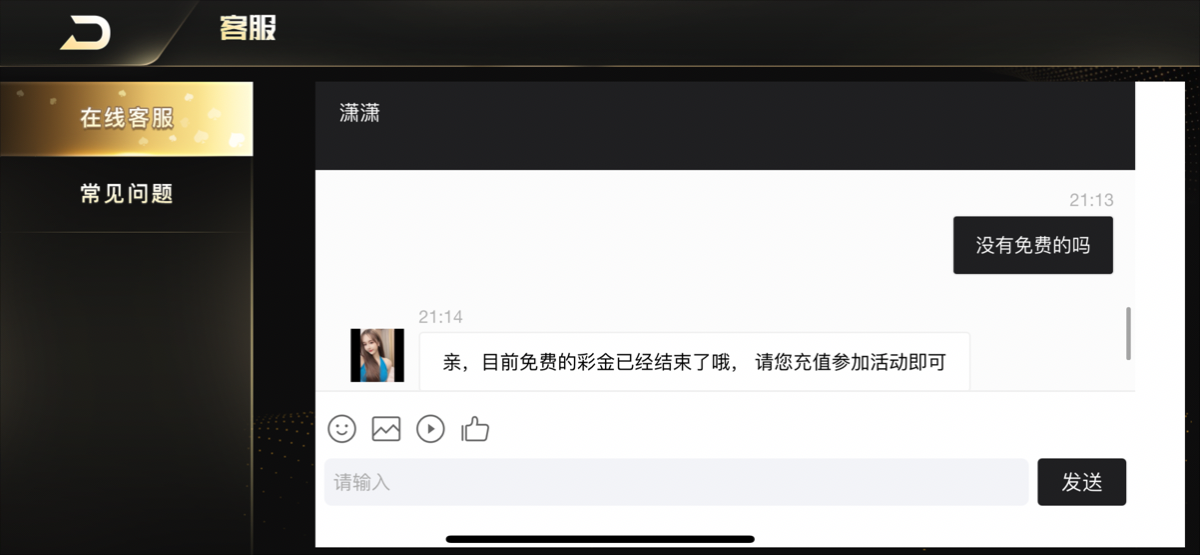This screenshot has height=555, width=1200.
Task: Attach an image to the chat
Action: [x=386, y=429]
